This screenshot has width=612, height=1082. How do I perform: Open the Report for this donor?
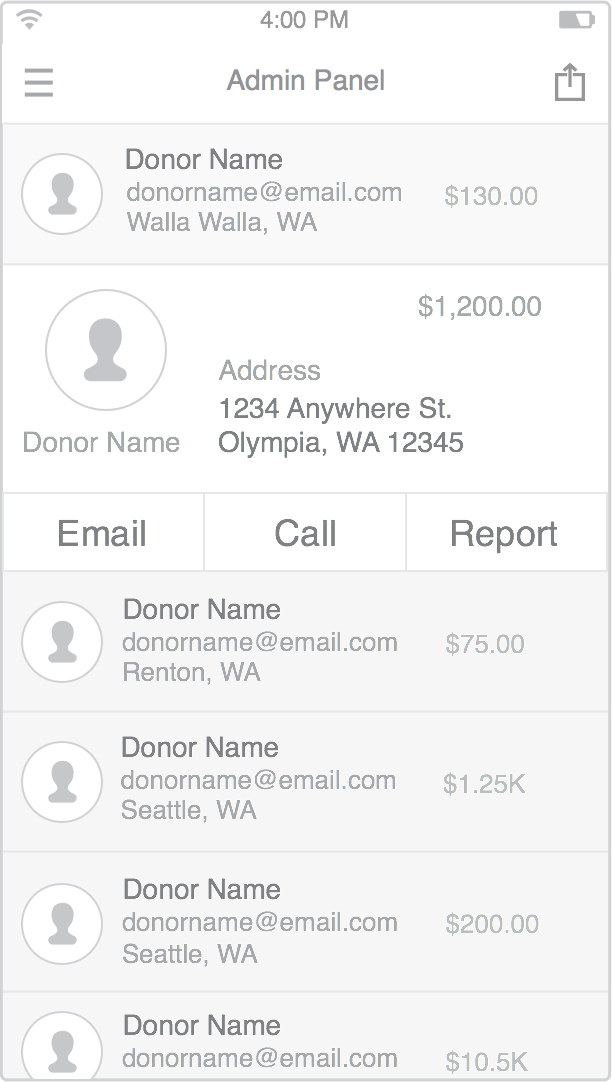[505, 533]
